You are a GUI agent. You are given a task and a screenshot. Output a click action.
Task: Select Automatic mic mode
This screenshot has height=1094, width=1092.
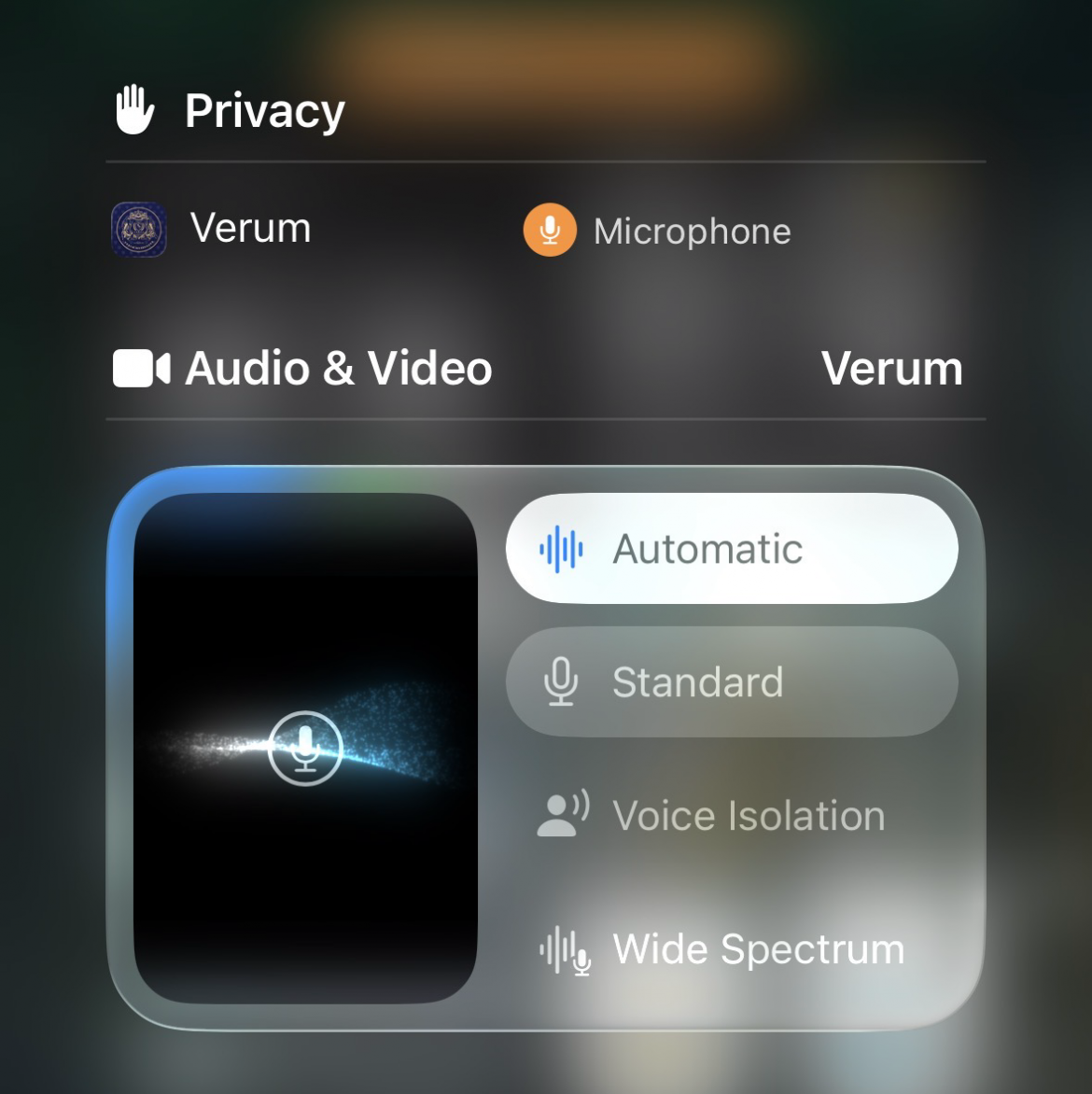click(731, 549)
